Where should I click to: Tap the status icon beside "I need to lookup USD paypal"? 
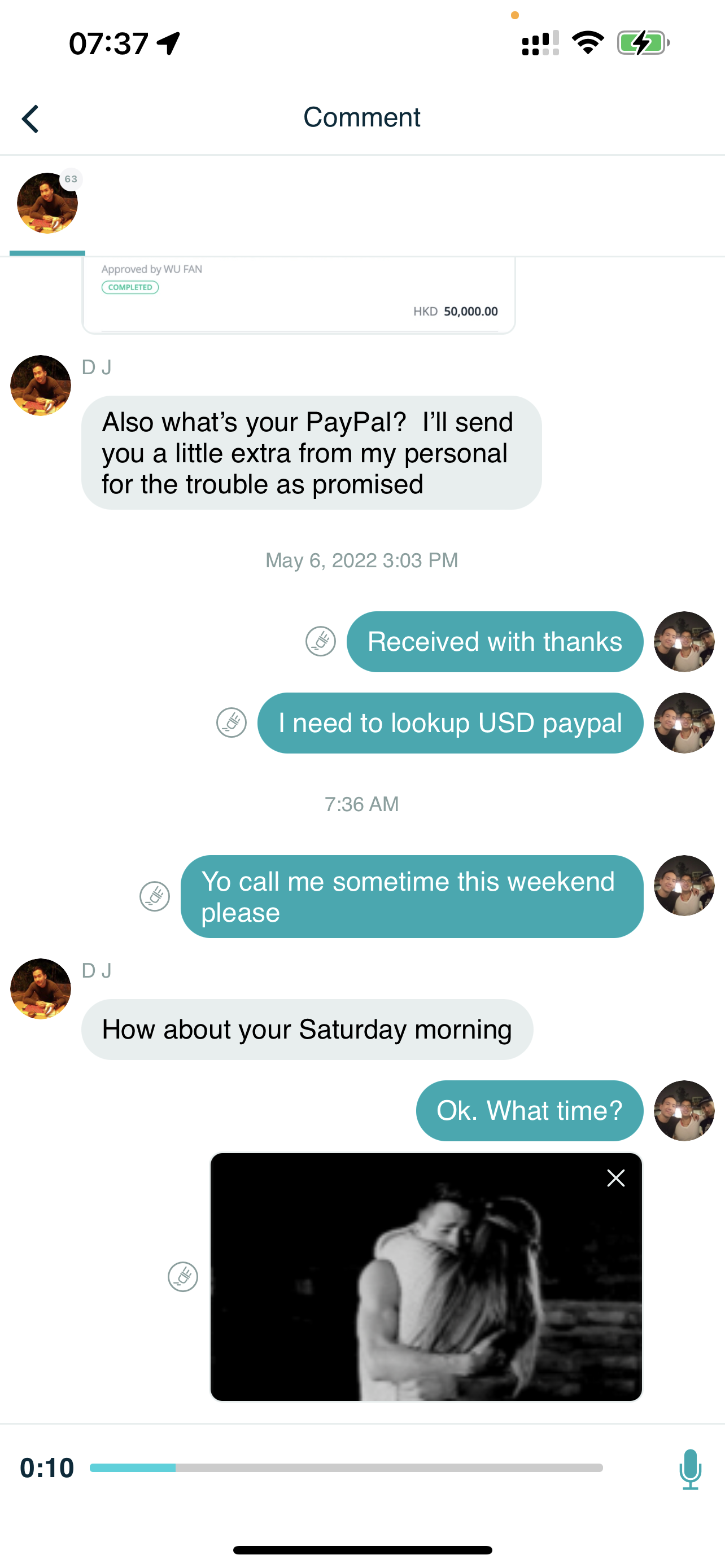pos(232,722)
